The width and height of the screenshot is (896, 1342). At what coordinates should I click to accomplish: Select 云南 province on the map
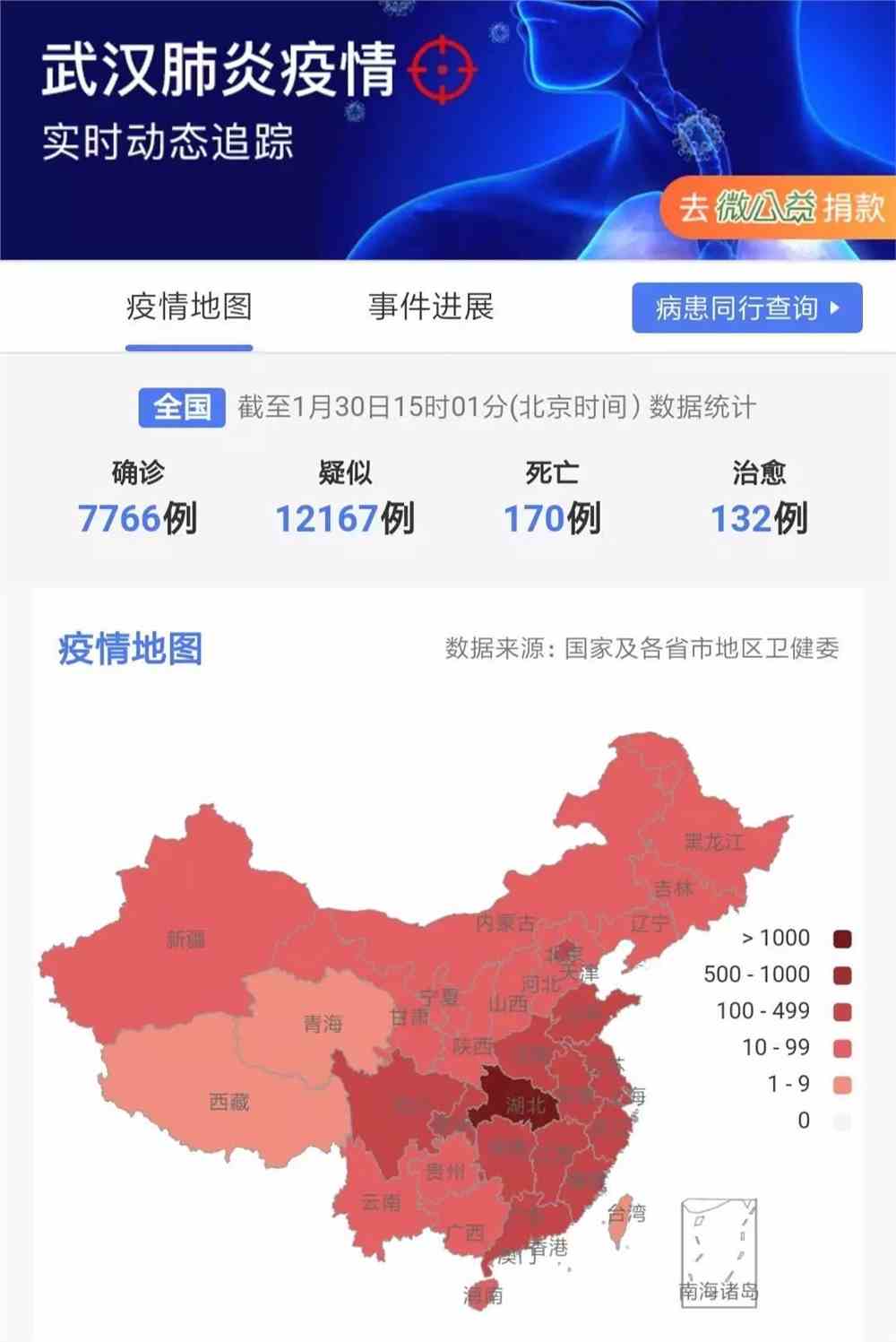pyautogui.click(x=381, y=1201)
